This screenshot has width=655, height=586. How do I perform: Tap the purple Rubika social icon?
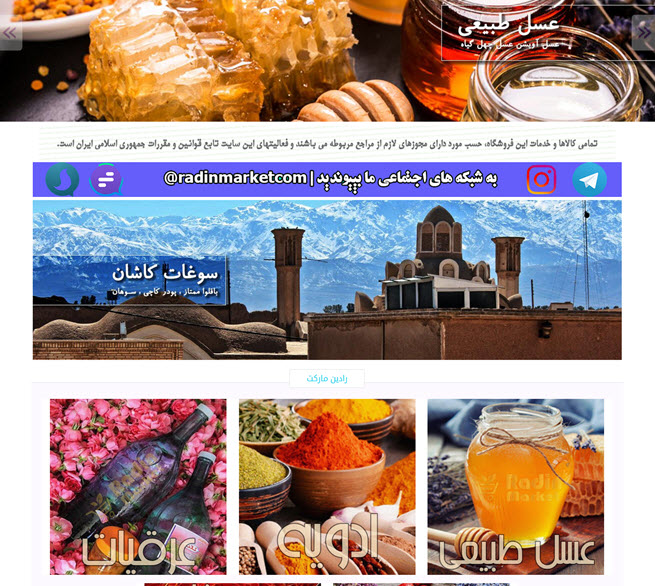(106, 180)
